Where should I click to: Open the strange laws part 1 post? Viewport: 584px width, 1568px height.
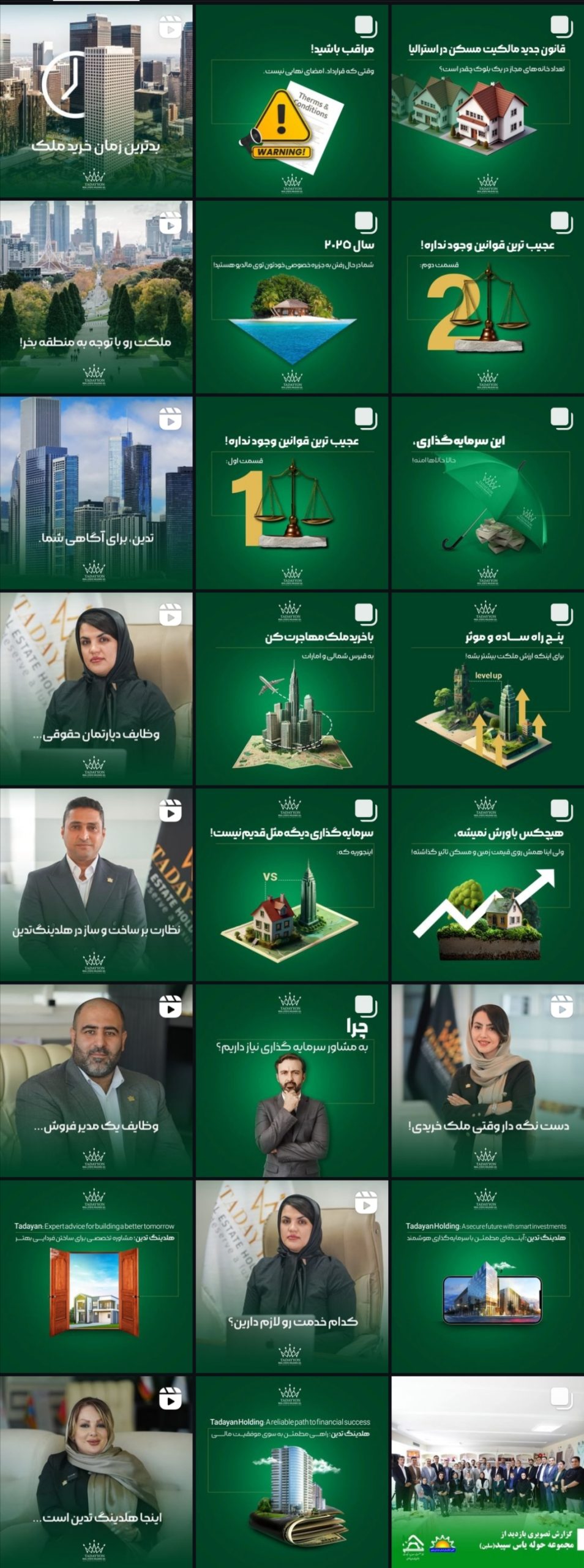point(292,493)
